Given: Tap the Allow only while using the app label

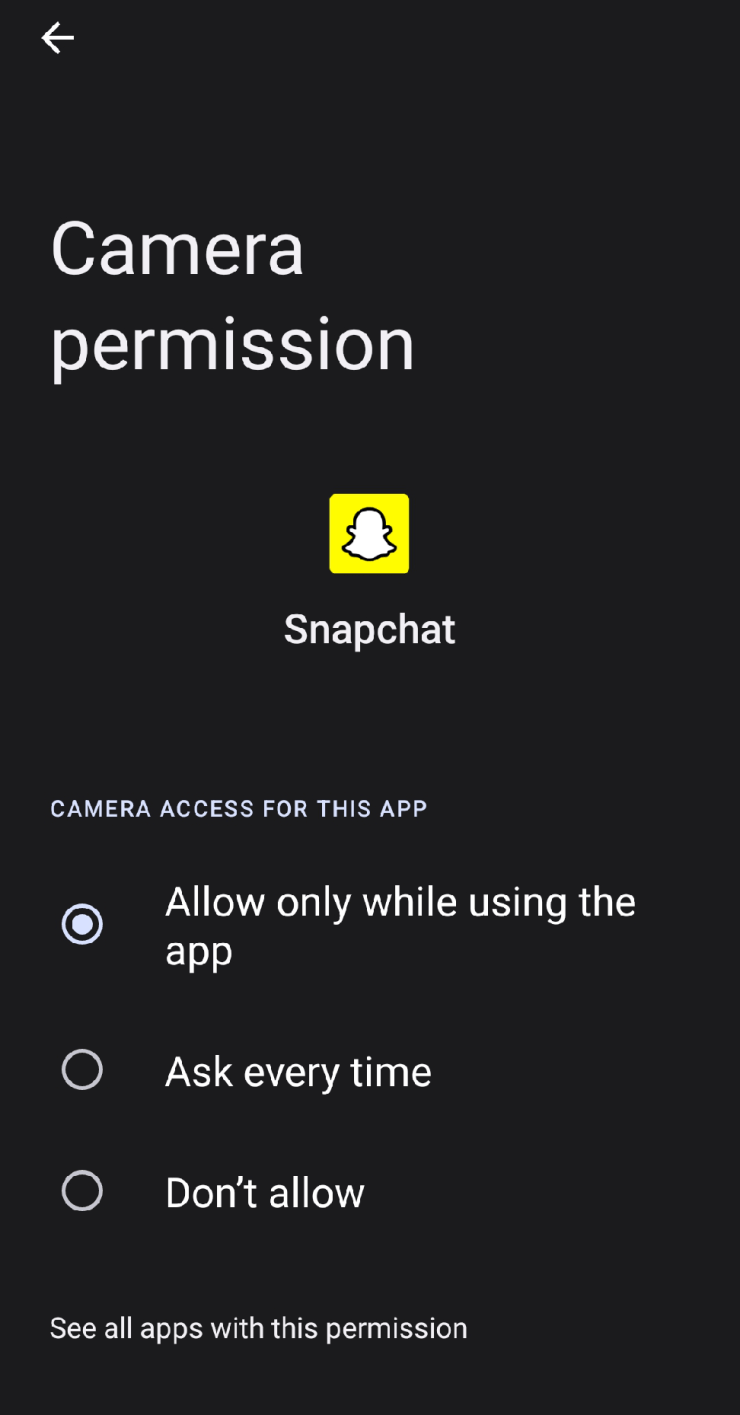Looking at the screenshot, I should 400,925.
